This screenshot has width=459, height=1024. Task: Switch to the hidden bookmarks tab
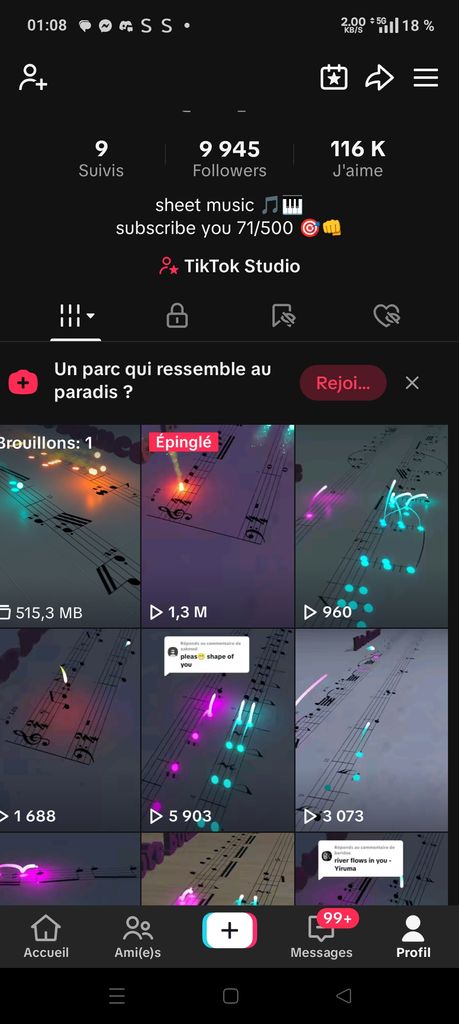pyautogui.click(x=283, y=316)
